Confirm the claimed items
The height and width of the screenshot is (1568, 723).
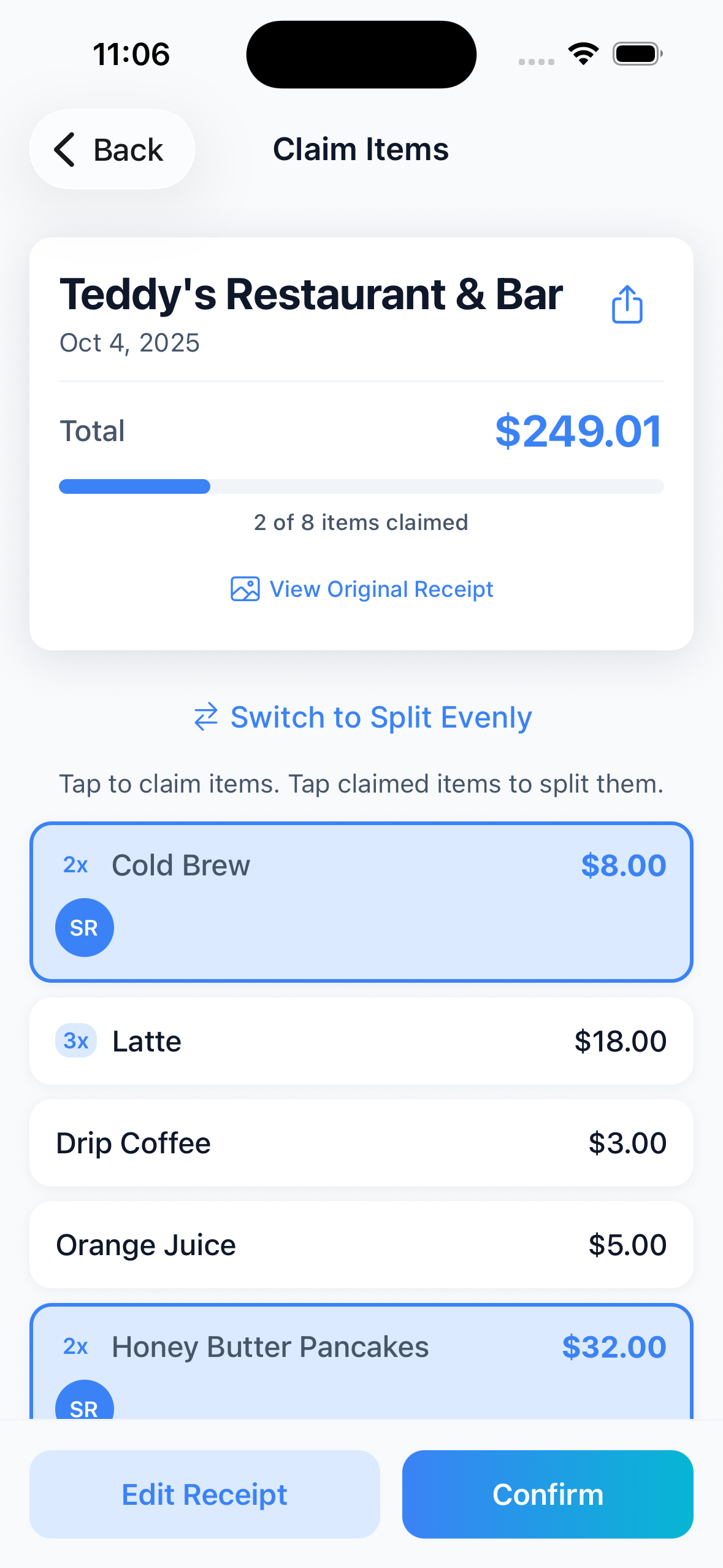coord(548,1495)
